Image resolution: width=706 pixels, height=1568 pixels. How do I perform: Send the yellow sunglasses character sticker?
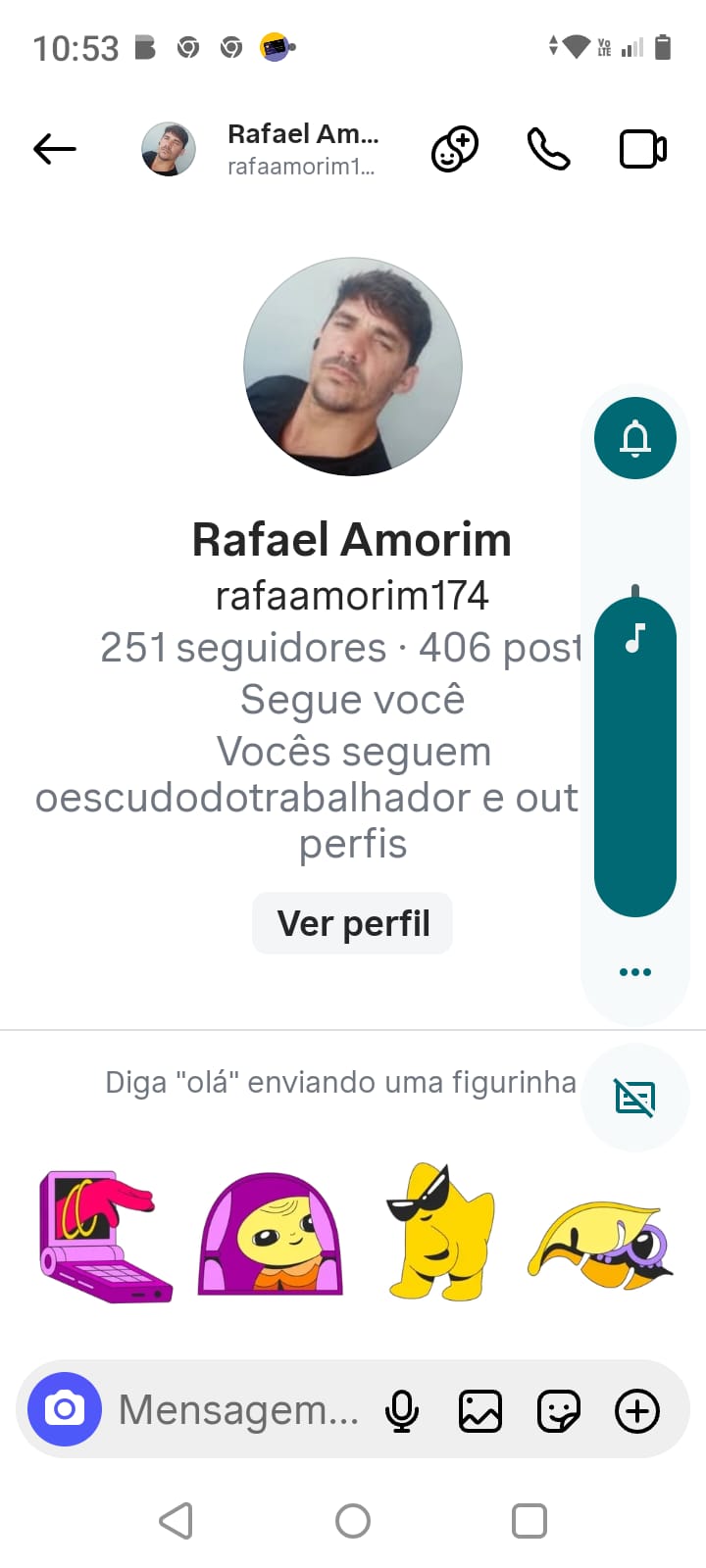click(438, 1233)
